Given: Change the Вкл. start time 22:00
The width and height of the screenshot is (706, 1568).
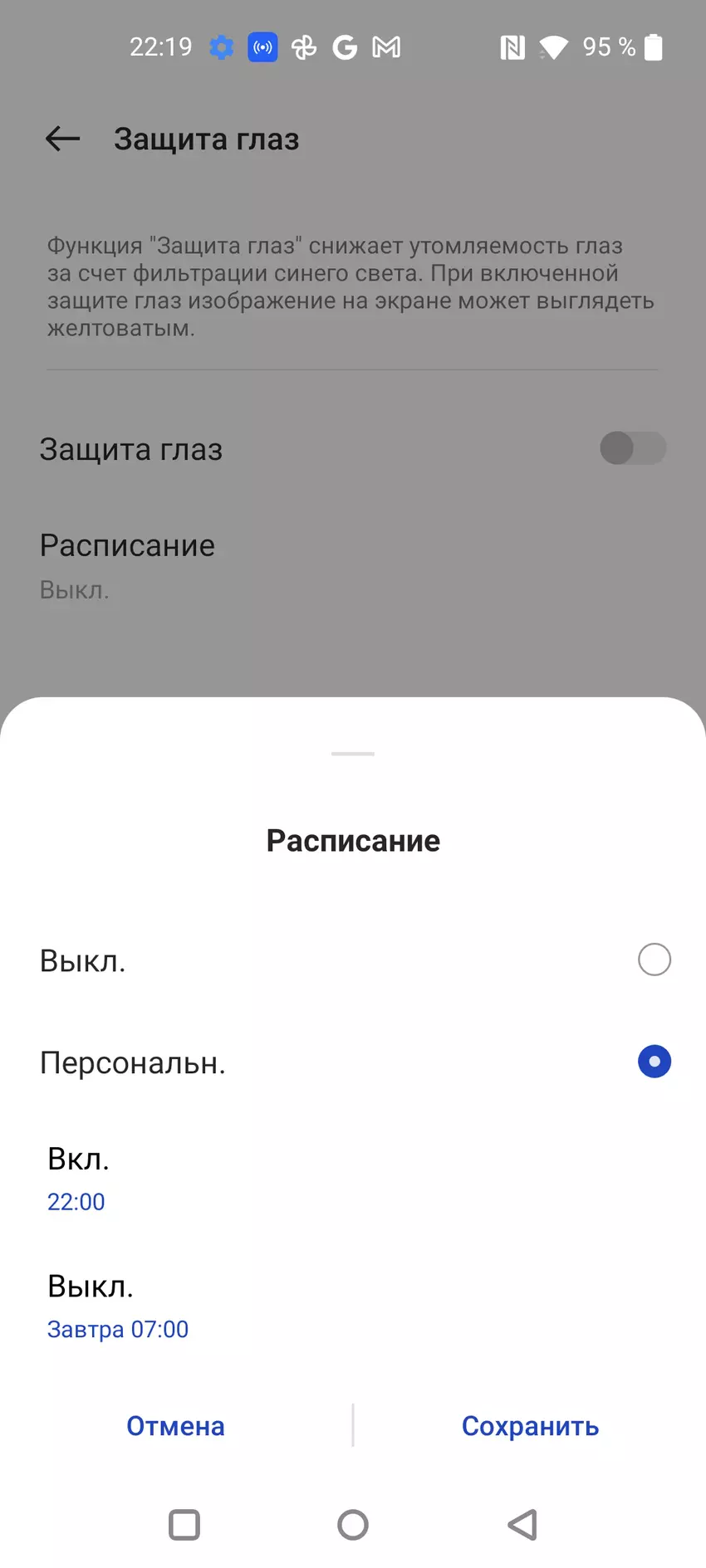Looking at the screenshot, I should (x=76, y=1201).
